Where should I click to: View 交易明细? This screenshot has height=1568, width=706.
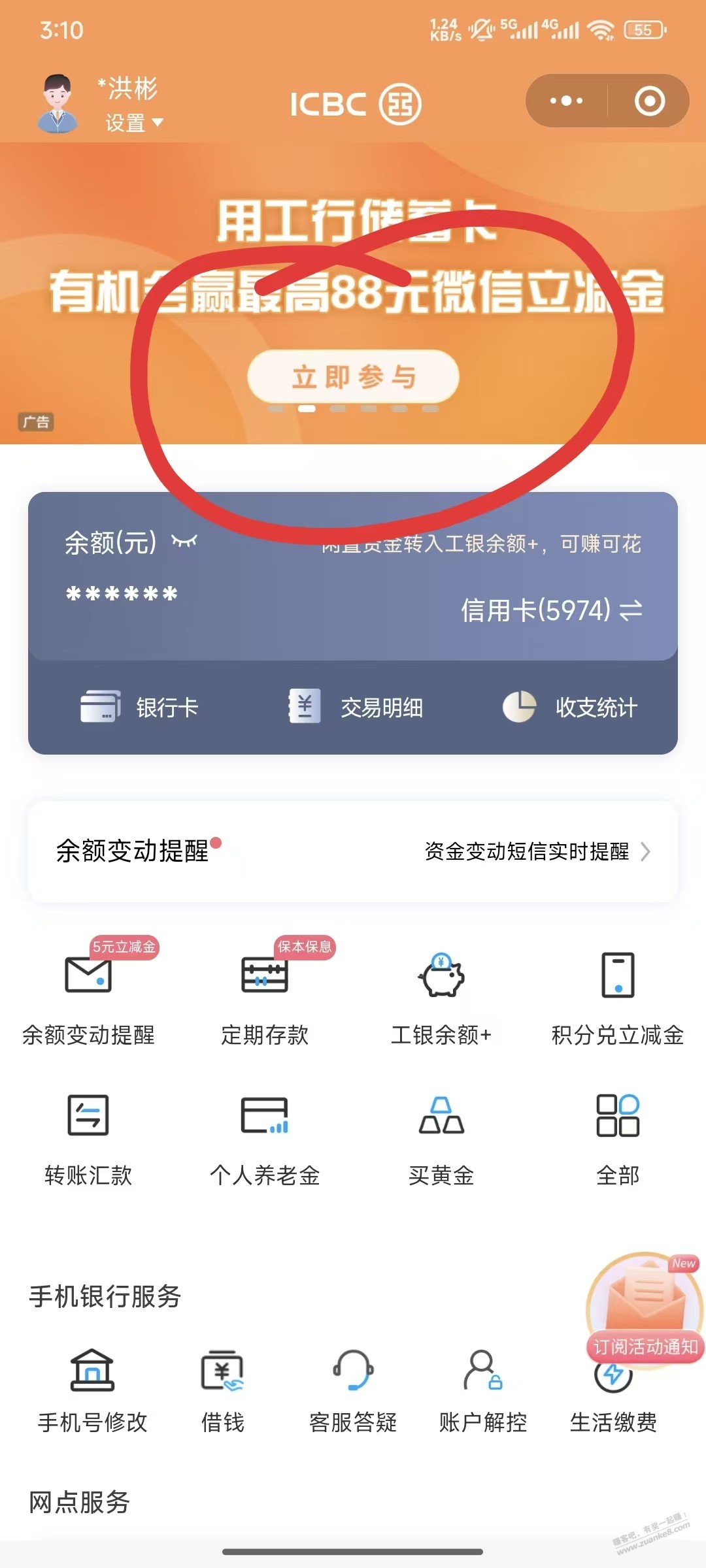[356, 708]
